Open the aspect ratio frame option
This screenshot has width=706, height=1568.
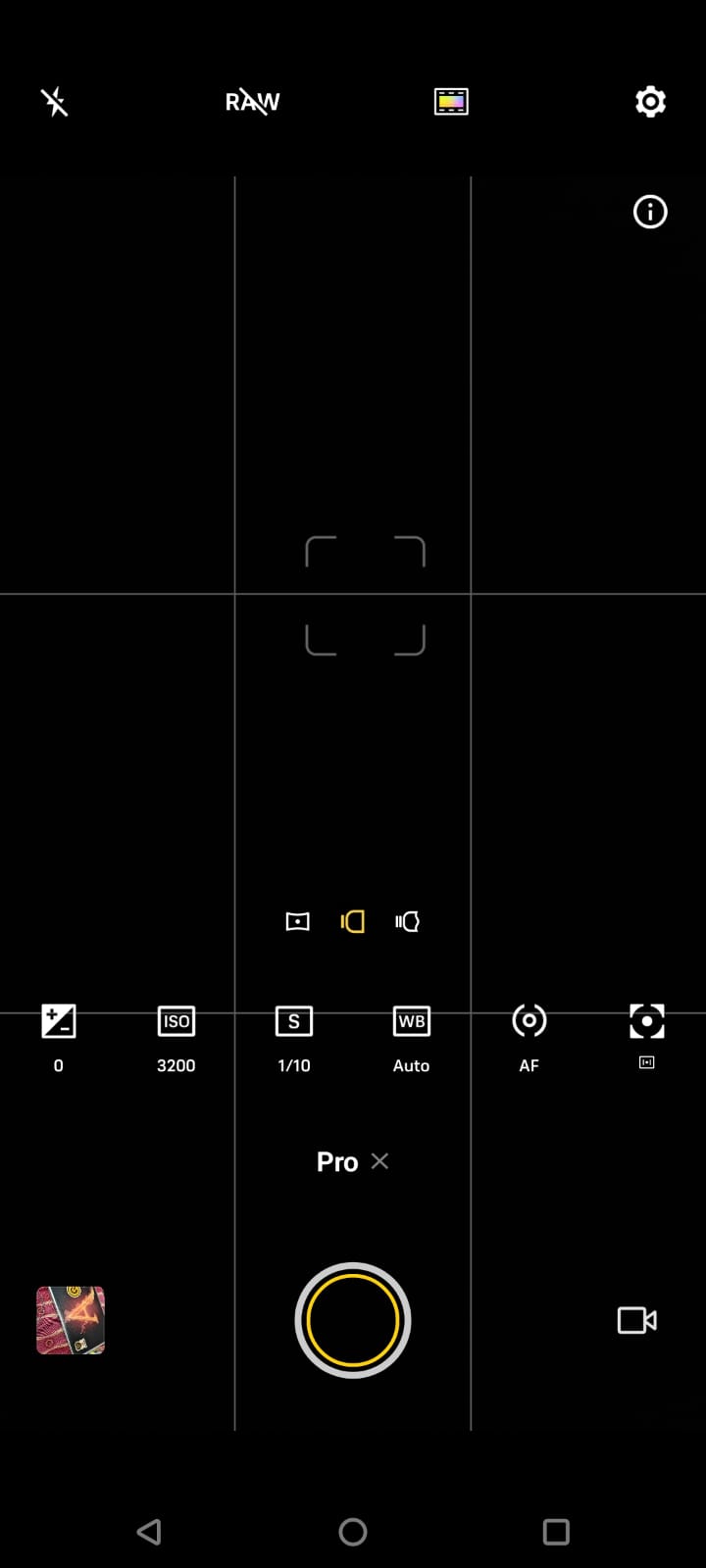[x=451, y=102]
